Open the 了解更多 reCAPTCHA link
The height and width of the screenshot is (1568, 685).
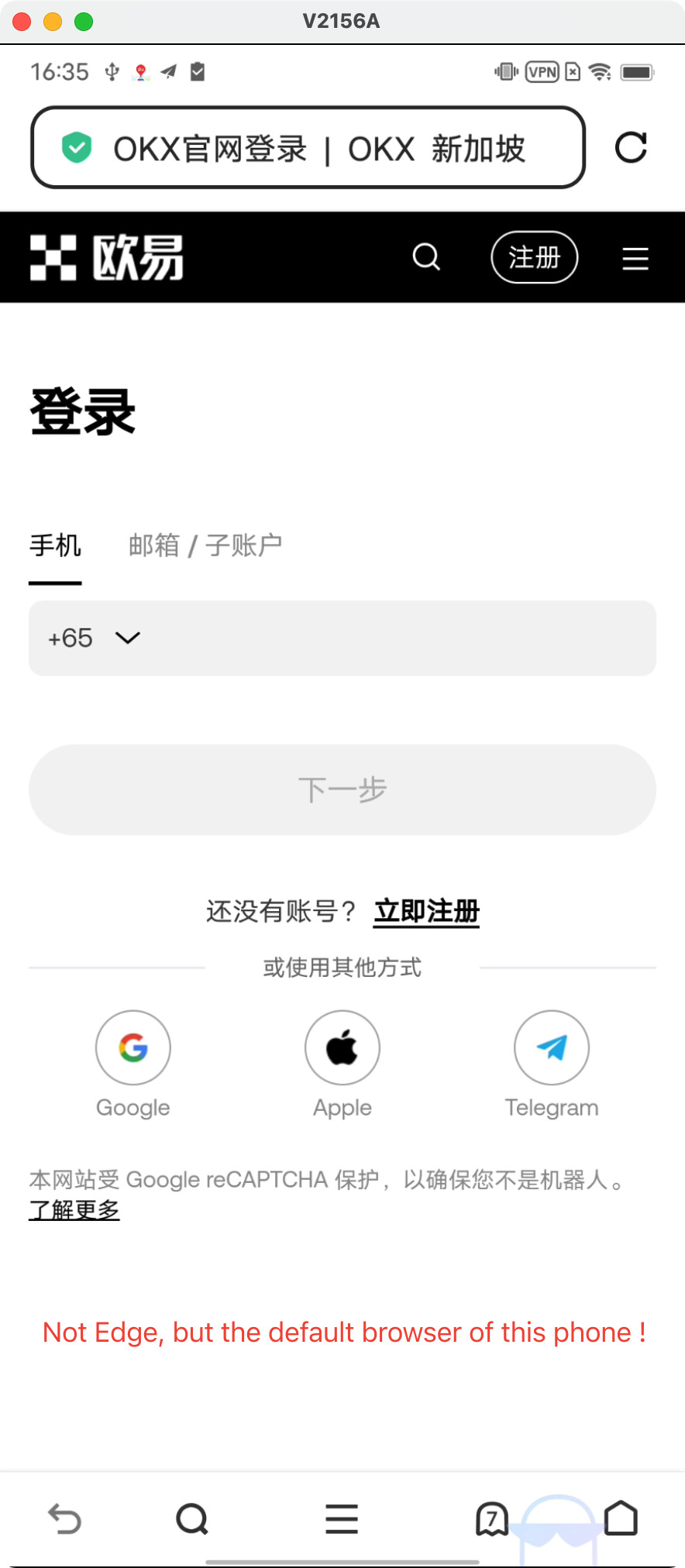pyautogui.click(x=74, y=1209)
